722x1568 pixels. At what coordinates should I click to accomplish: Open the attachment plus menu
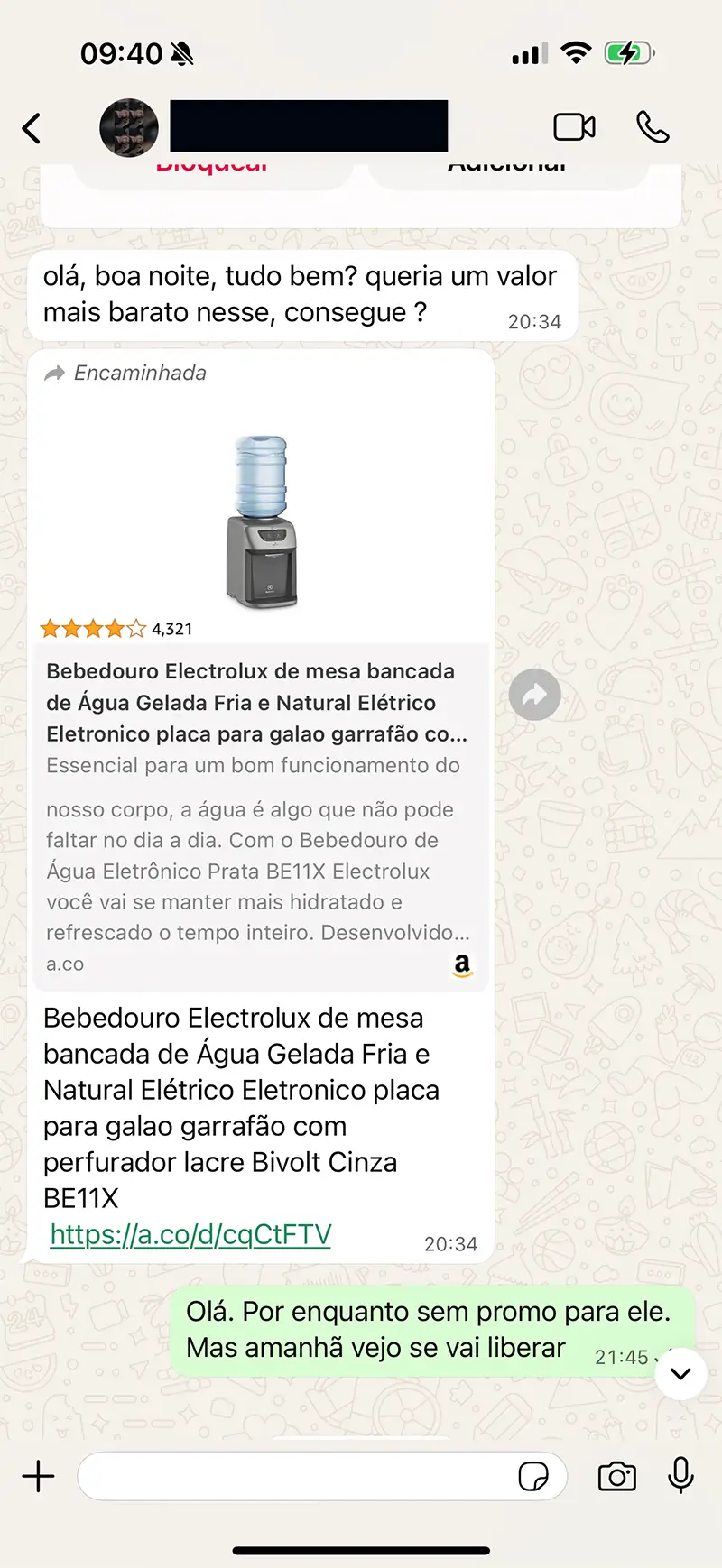[x=39, y=1477]
